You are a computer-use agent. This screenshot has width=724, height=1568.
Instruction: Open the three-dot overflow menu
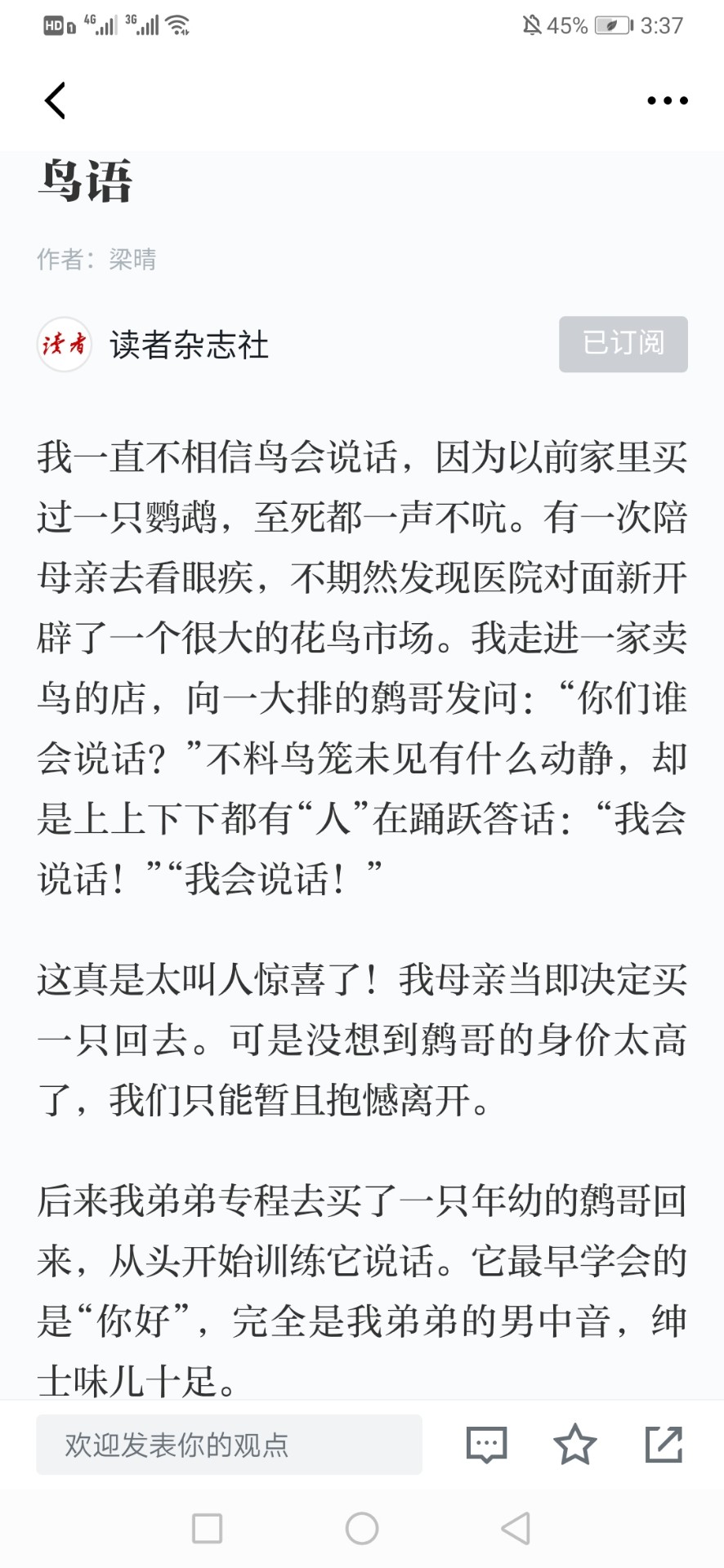(668, 100)
